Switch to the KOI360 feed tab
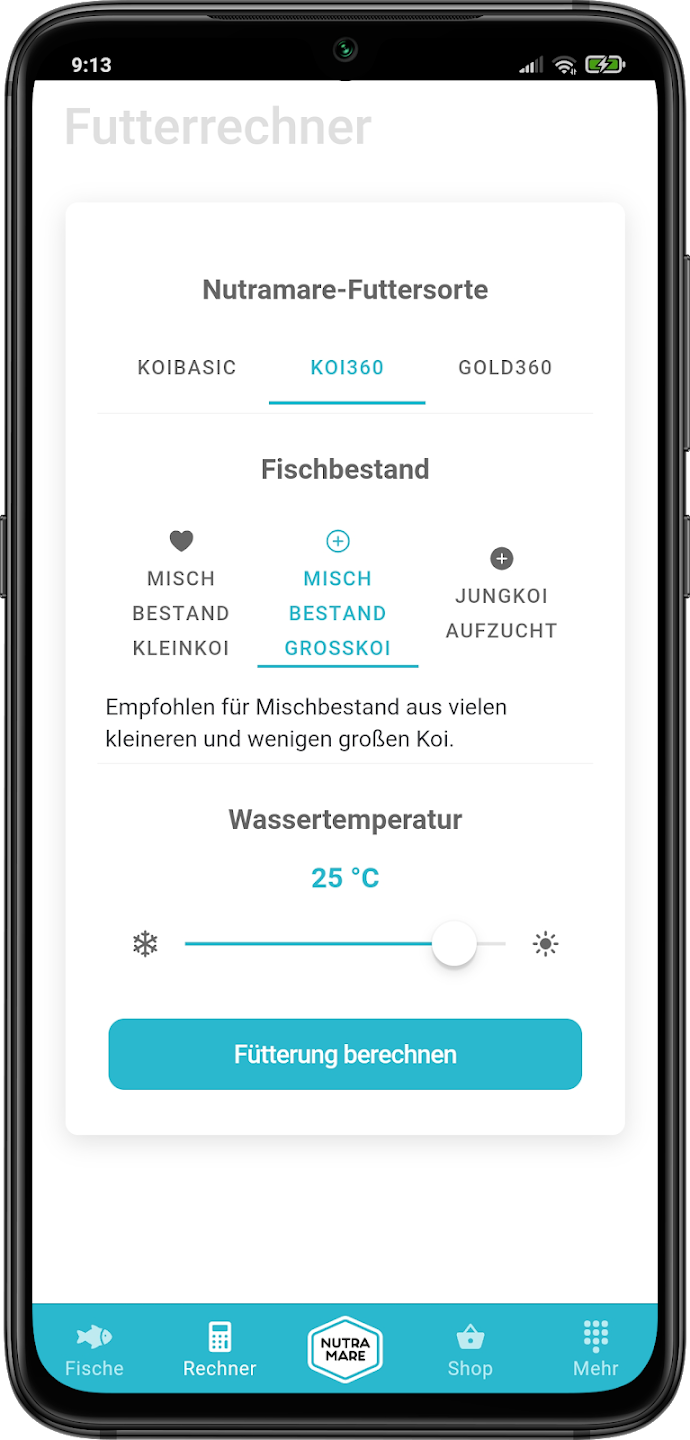The width and height of the screenshot is (690, 1440). pyautogui.click(x=347, y=368)
